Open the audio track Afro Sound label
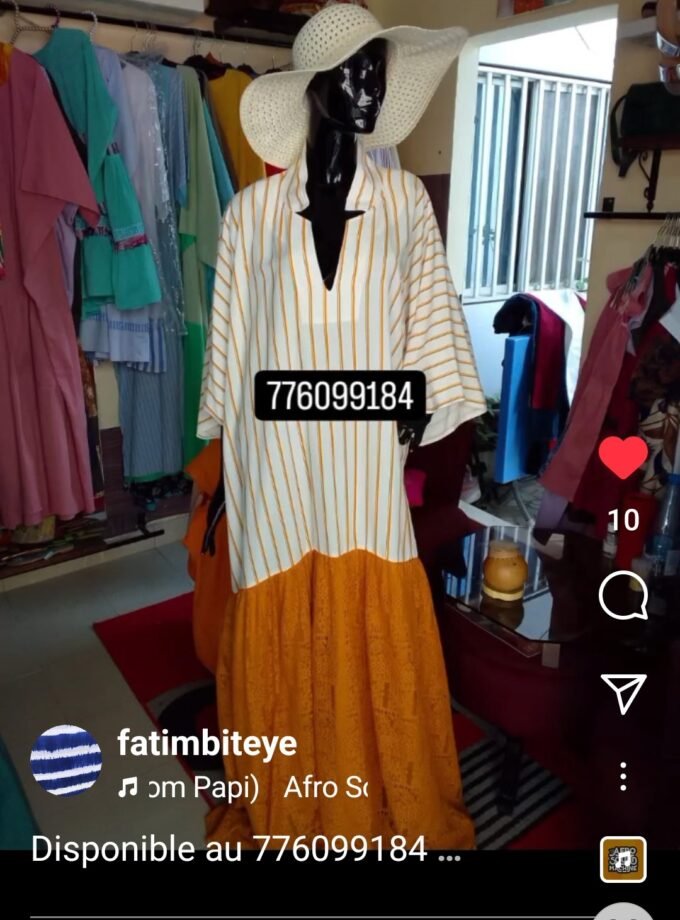Viewport: 680px width, 920px height. pyautogui.click(x=240, y=787)
